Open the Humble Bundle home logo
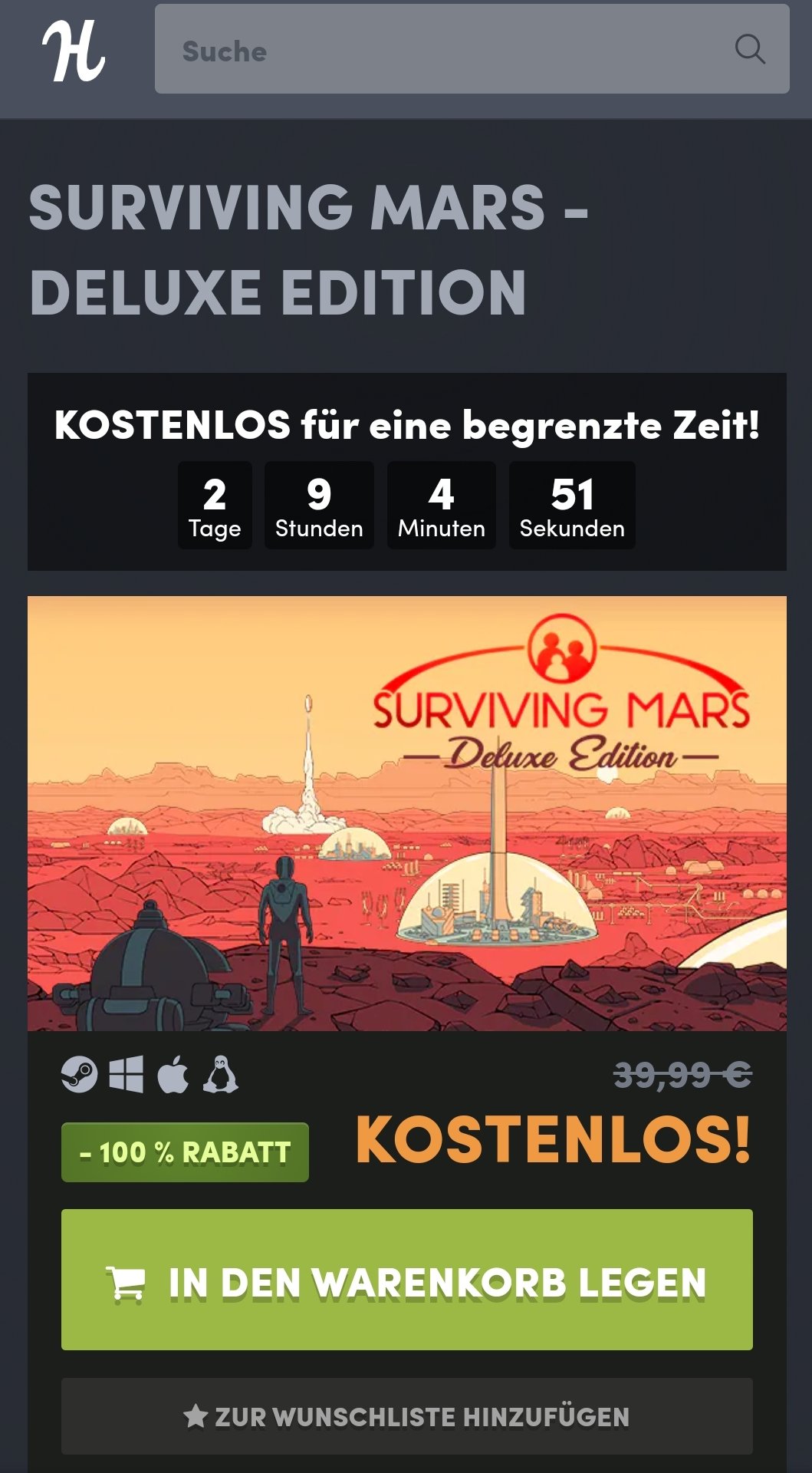Viewport: 812px width, 1473px height. [x=74, y=51]
